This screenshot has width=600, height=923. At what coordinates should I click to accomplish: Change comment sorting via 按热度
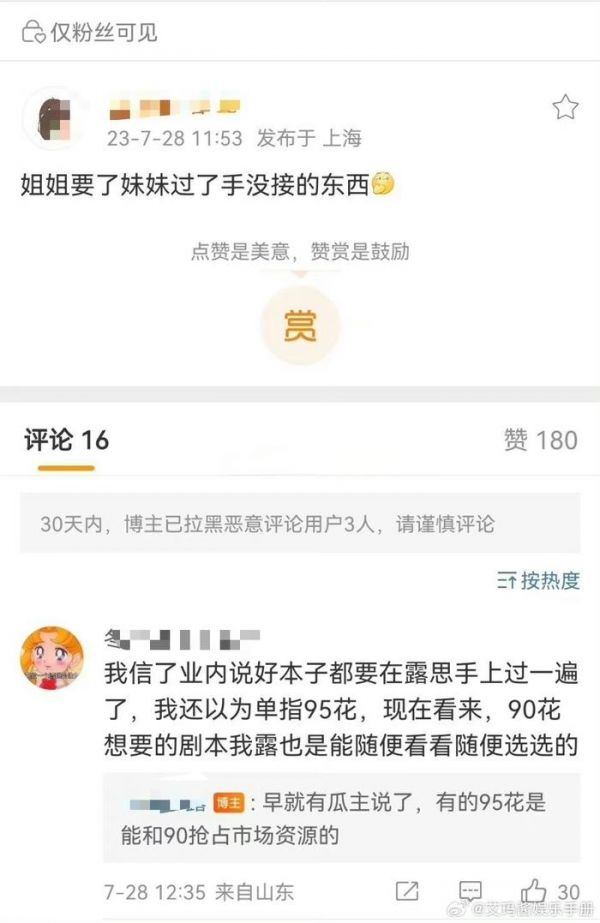point(539,581)
